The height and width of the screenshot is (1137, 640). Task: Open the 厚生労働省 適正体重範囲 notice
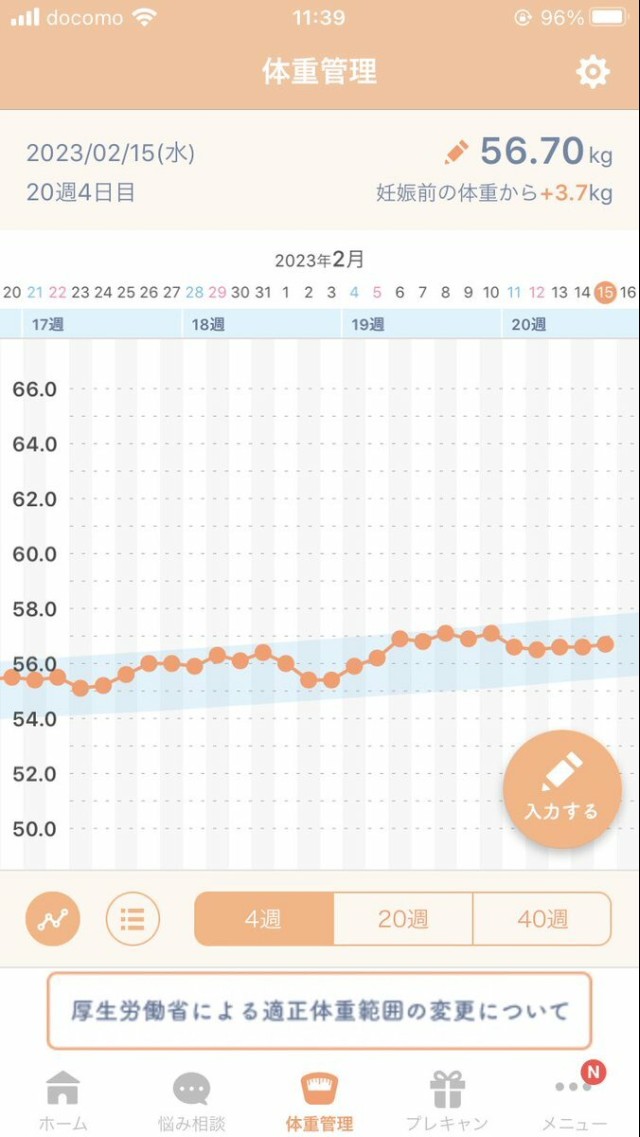point(320,1011)
